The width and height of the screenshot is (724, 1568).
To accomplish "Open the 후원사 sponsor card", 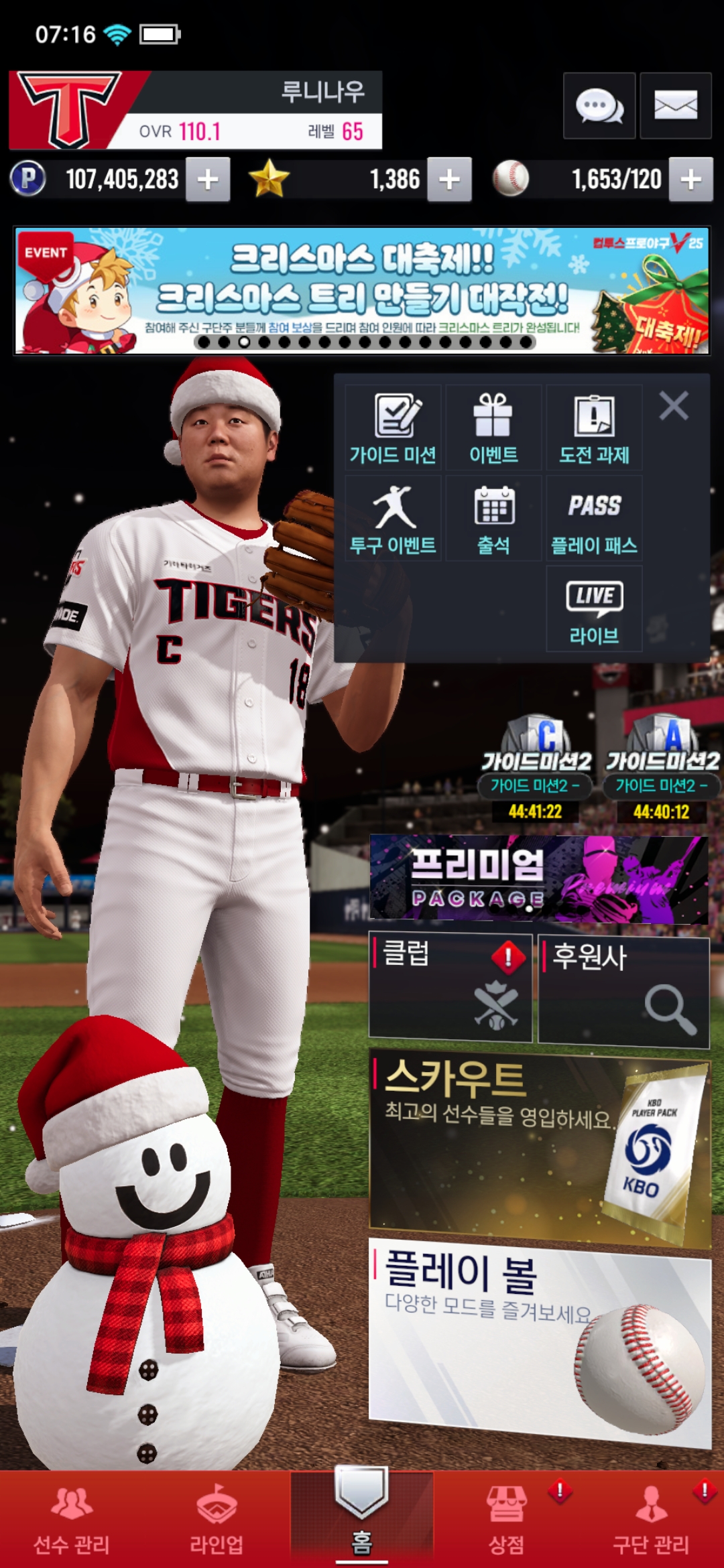I will click(x=623, y=990).
